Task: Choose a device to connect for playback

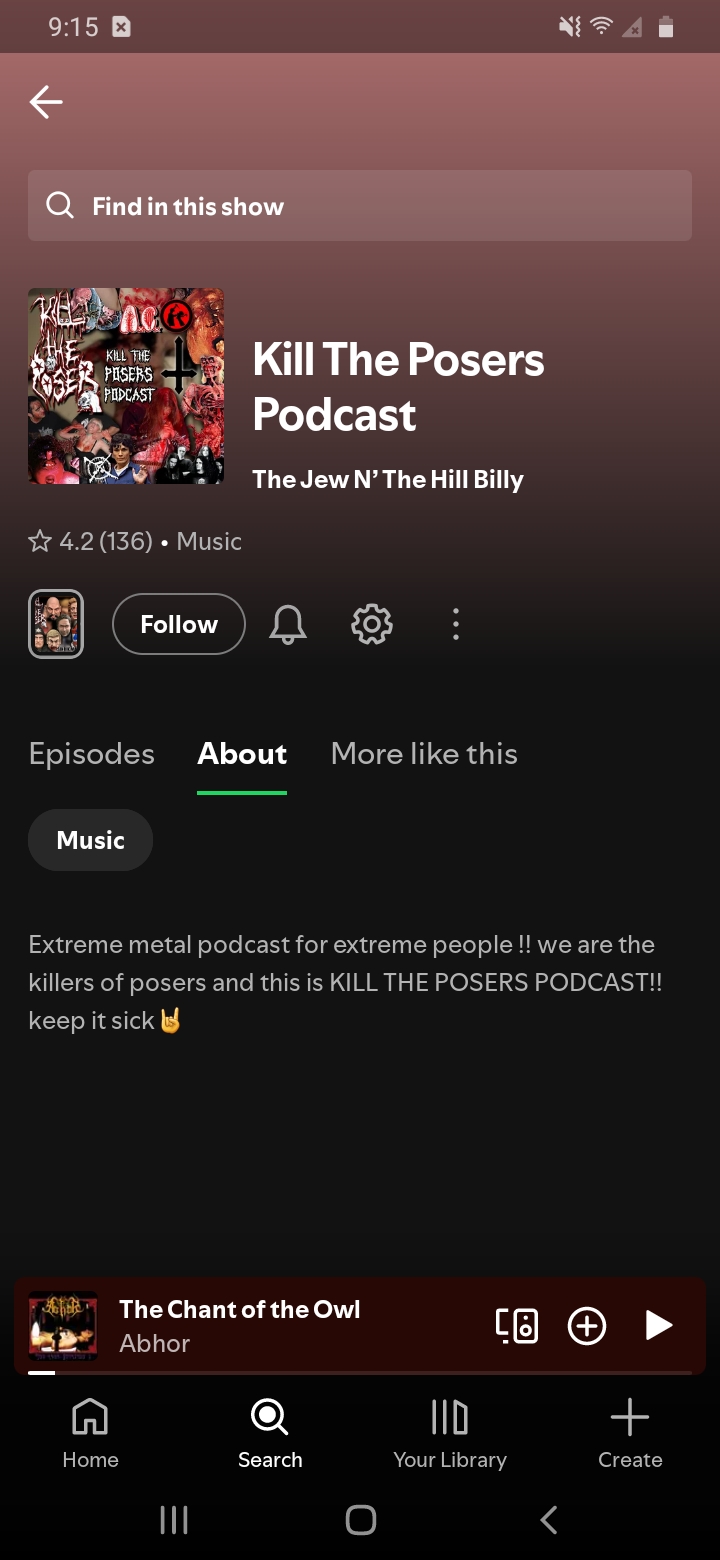Action: coord(517,1326)
